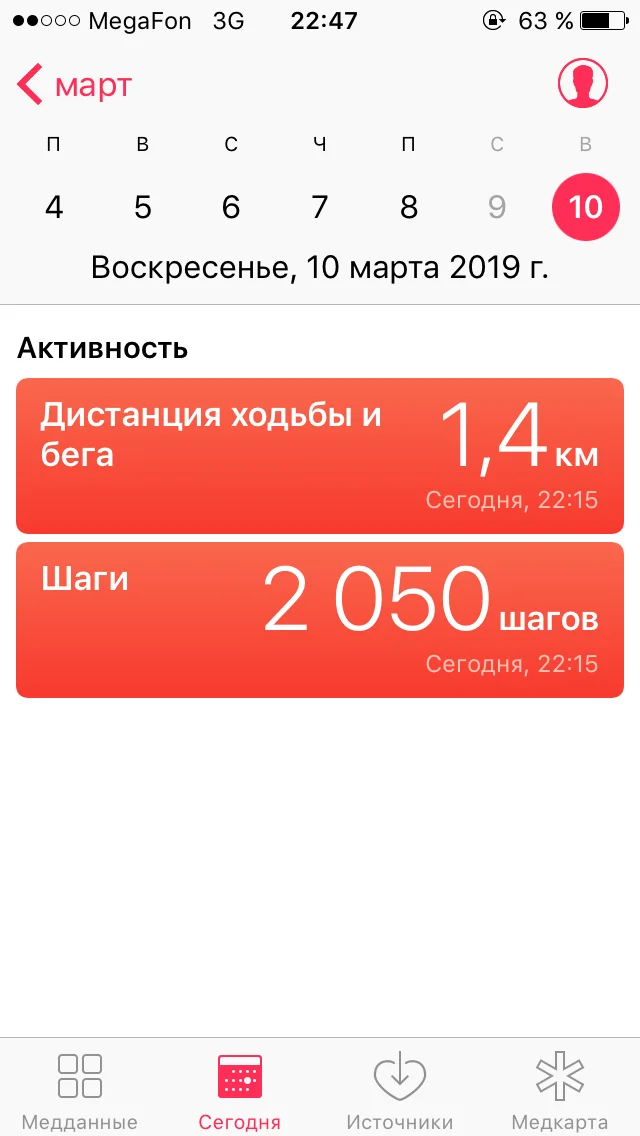640x1136 pixels.
Task: Open the Дистанция ходьбы и бега card
Action: click(320, 455)
